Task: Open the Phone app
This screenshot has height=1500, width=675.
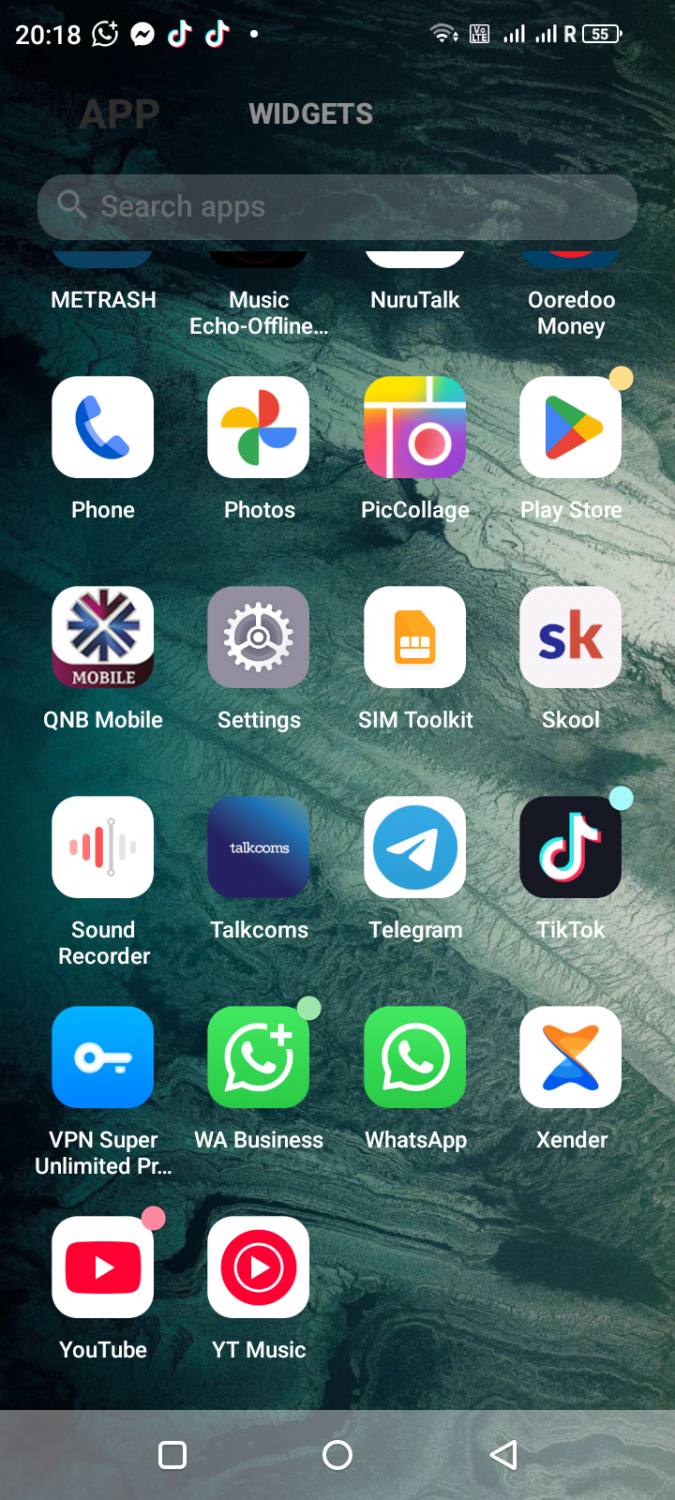Action: tap(103, 428)
